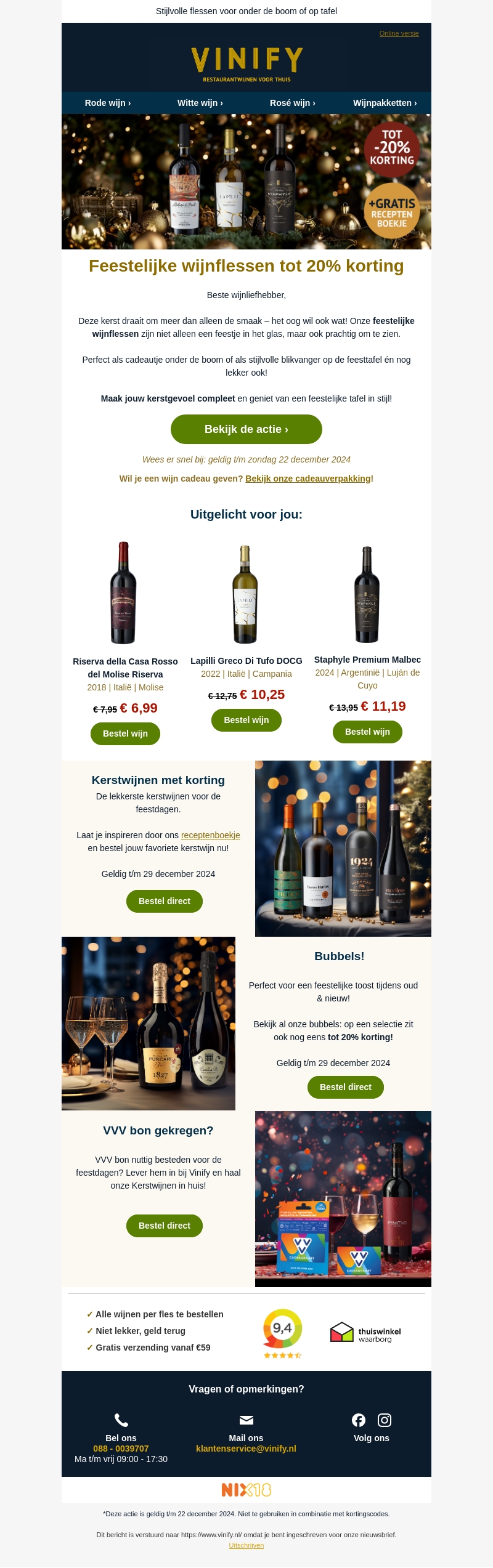Open the cadeauverpakking link

(308, 479)
